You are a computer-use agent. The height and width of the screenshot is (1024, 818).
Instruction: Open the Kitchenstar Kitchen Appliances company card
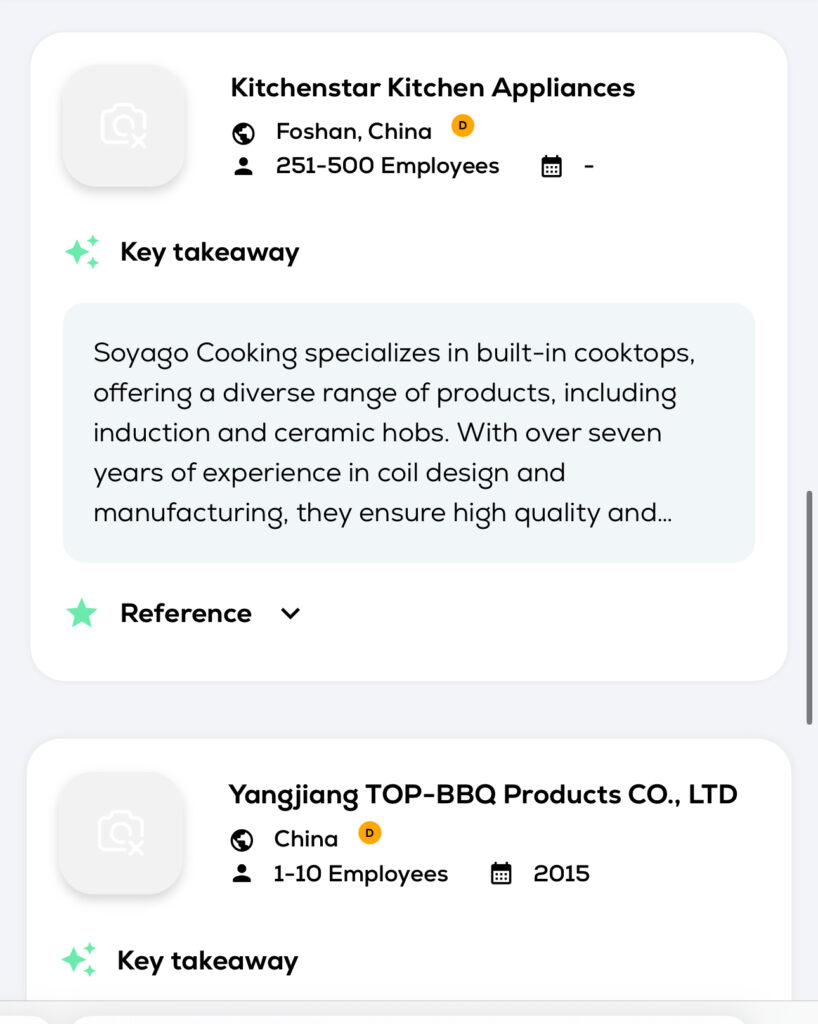coord(432,88)
